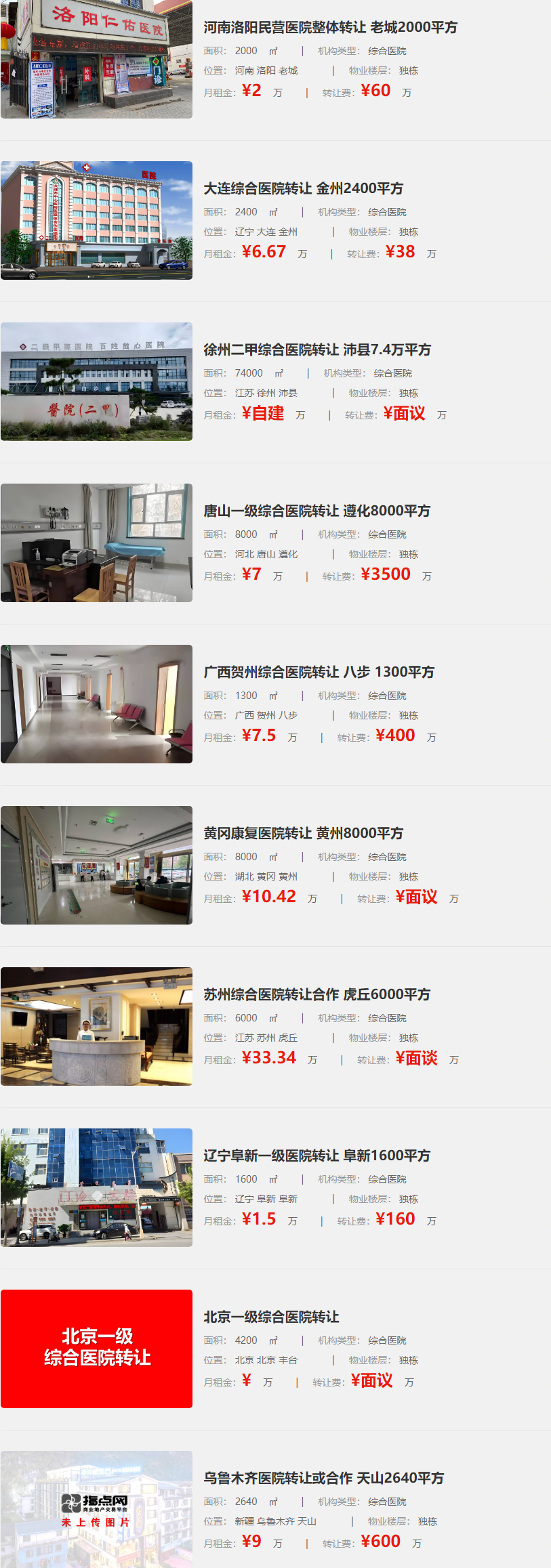Open the 河南洛阳民营医院整体转让 listing

tap(330, 28)
